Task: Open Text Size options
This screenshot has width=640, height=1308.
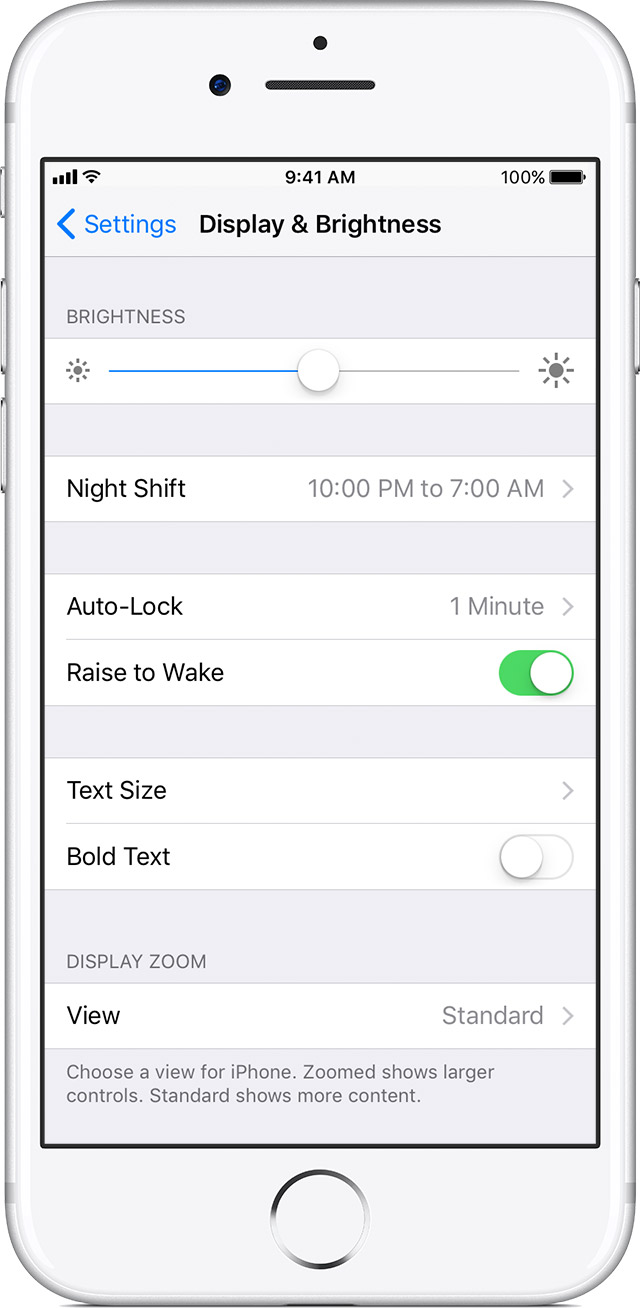Action: [320, 791]
